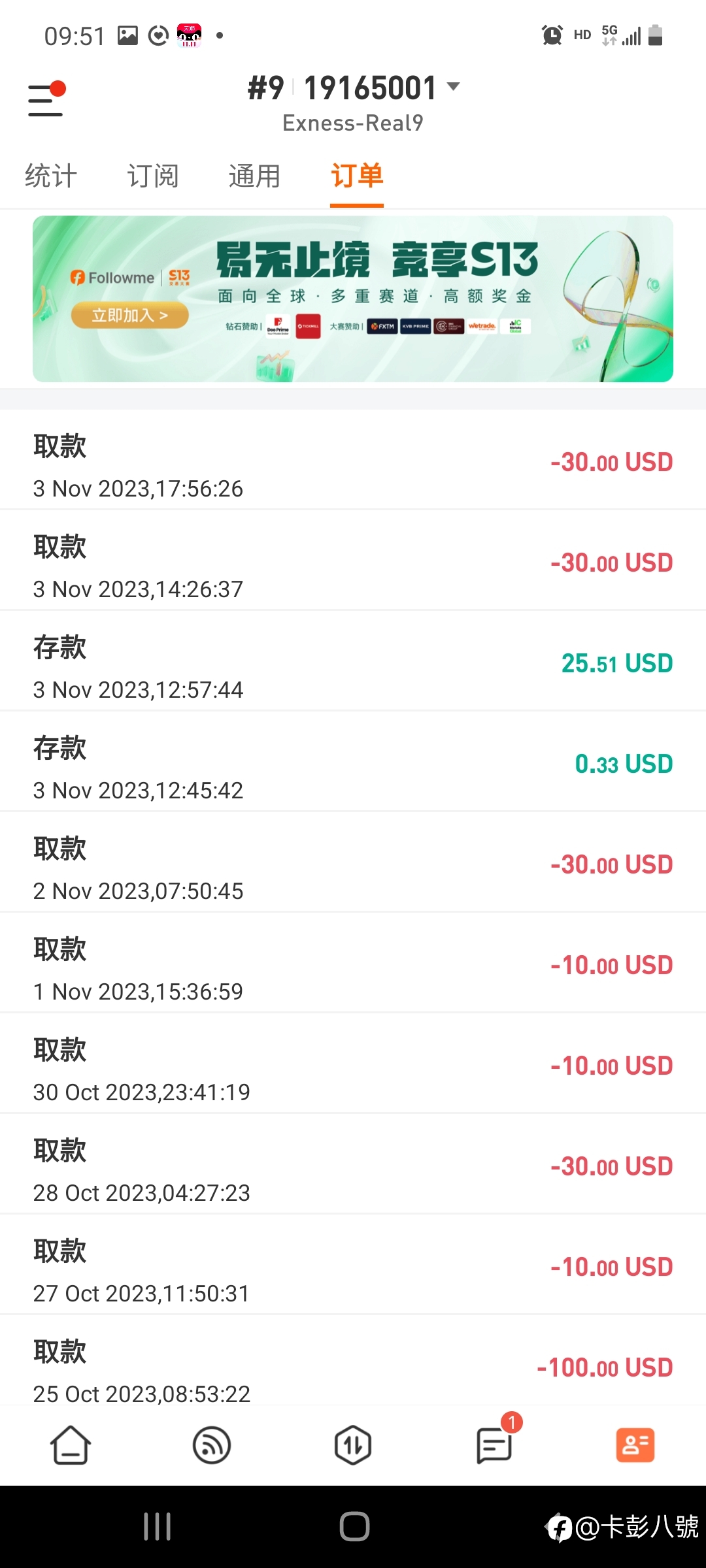Select the 订单 tab
Image resolution: width=706 pixels, height=1568 pixels.
coord(357,176)
